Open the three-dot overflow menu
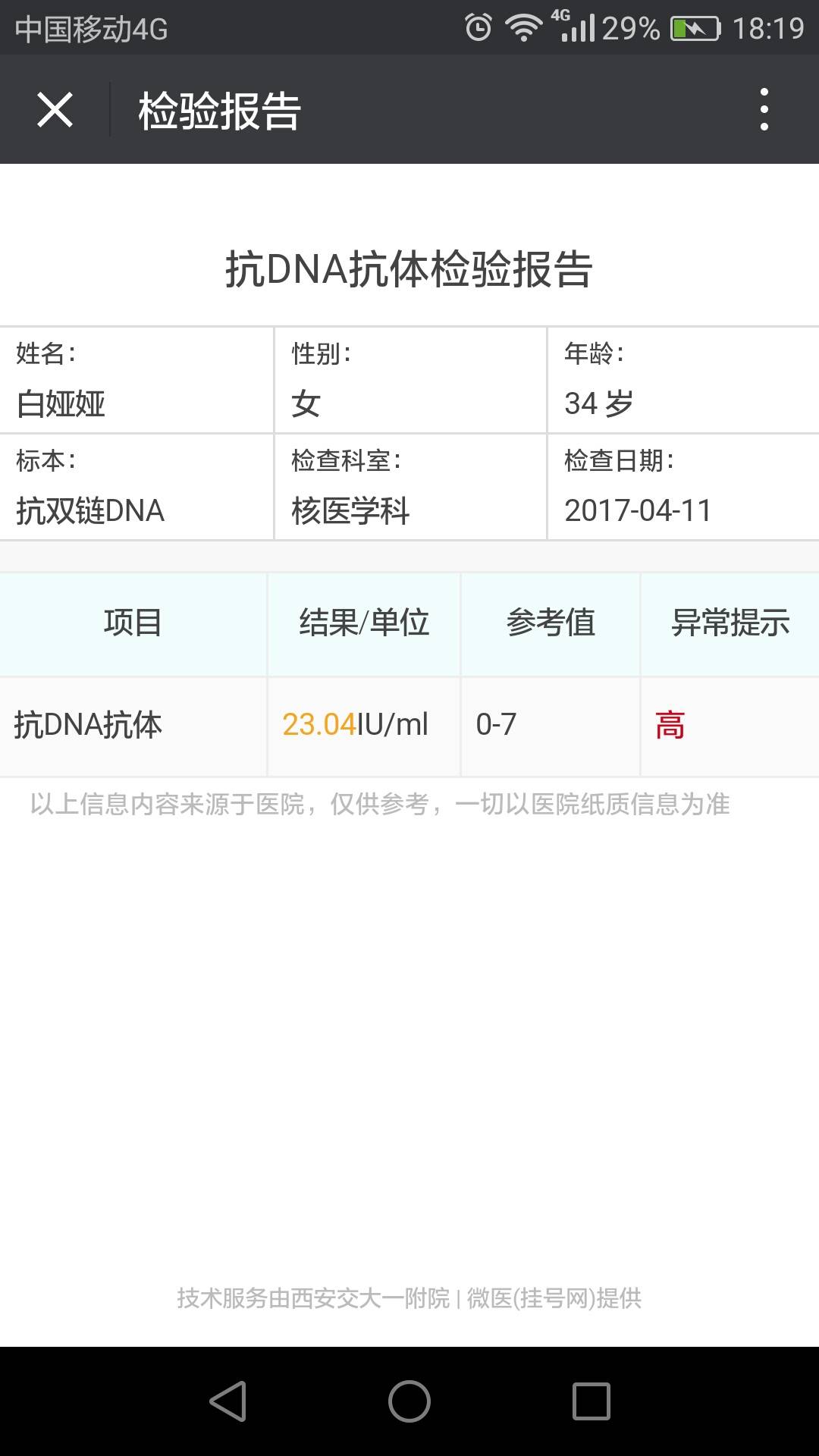This screenshot has height=1456, width=819. point(764,110)
